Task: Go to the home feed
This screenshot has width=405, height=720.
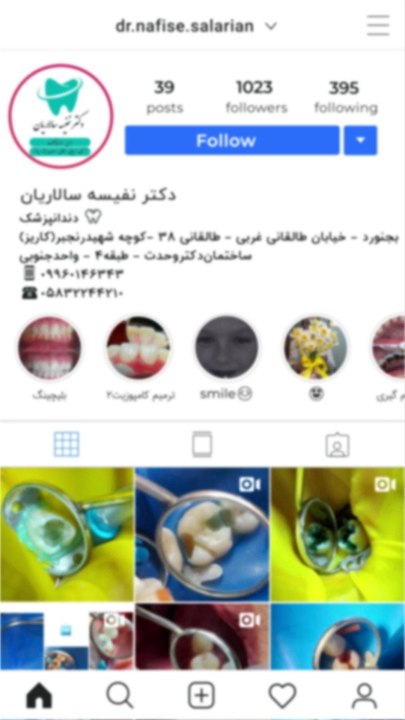Action: pyautogui.click(x=39, y=696)
